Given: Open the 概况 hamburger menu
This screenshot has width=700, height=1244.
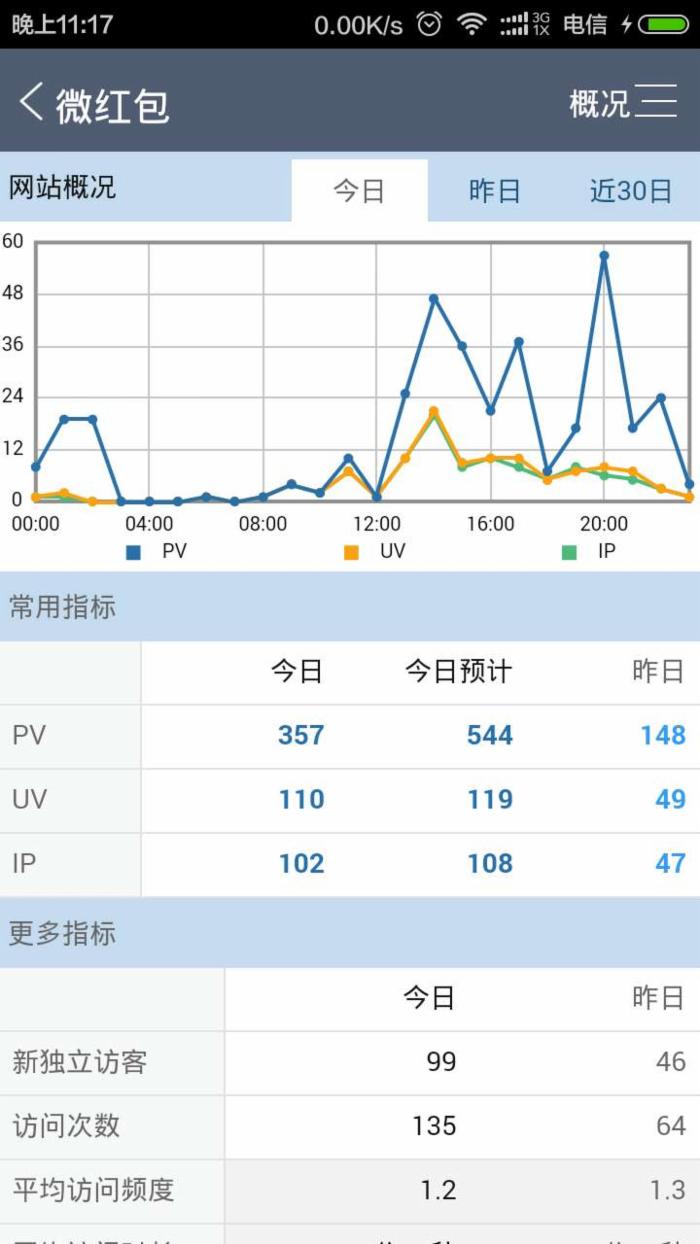Looking at the screenshot, I should click(x=655, y=101).
